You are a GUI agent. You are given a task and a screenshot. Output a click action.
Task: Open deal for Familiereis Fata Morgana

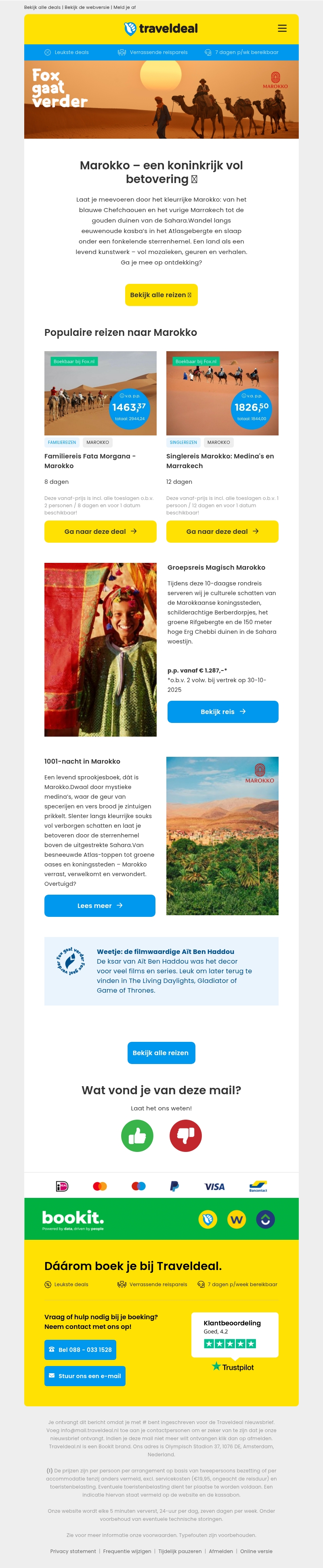tap(100, 531)
